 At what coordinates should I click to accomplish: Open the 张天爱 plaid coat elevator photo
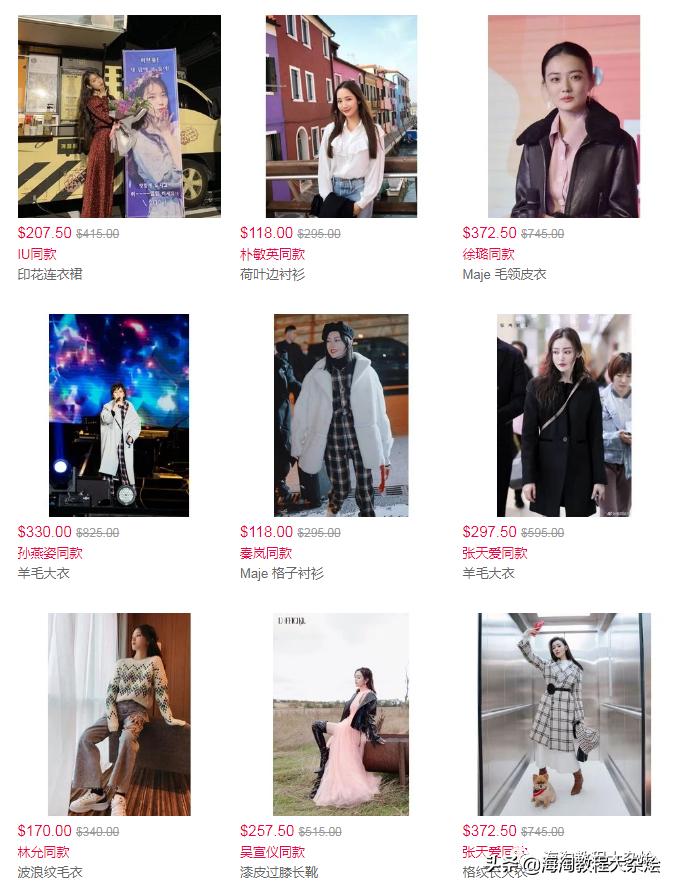(x=563, y=714)
